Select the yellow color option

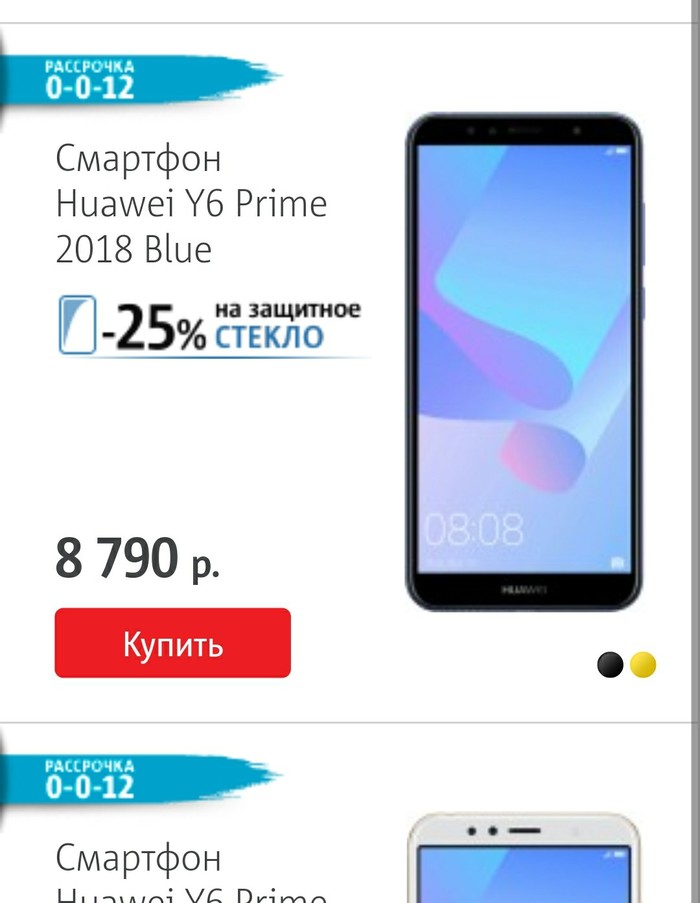(x=643, y=664)
